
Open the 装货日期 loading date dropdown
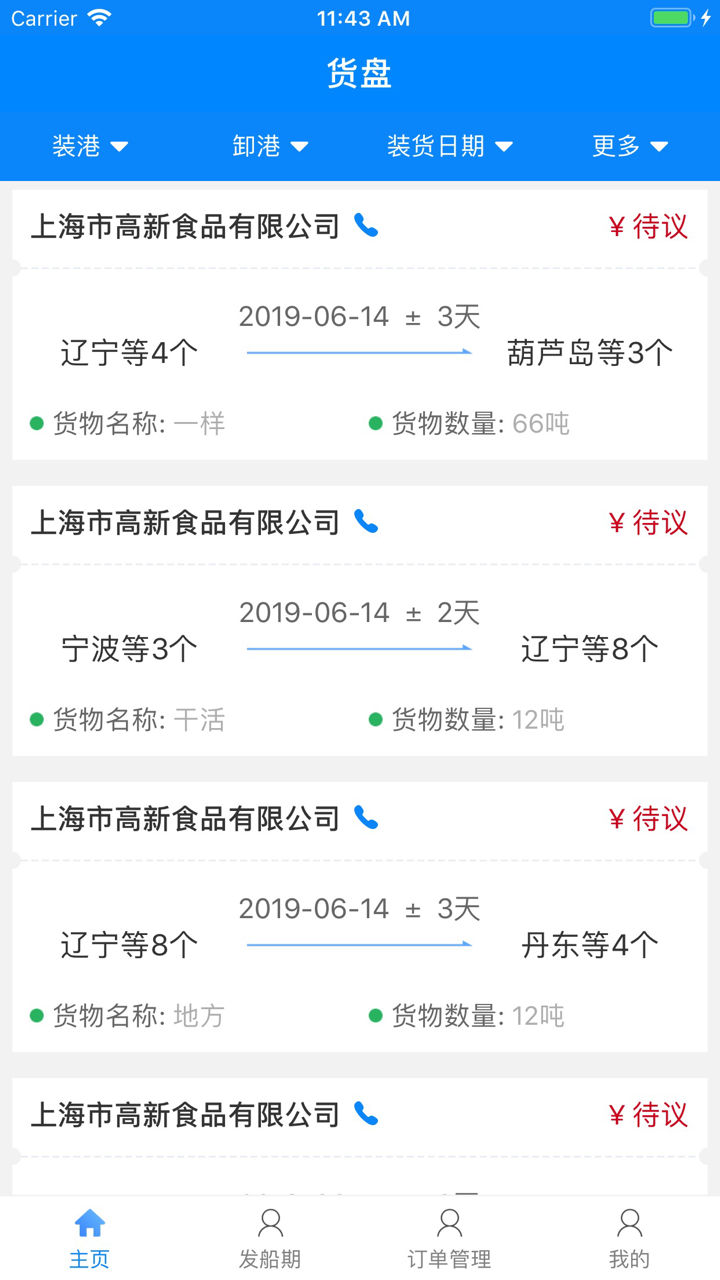coord(450,146)
